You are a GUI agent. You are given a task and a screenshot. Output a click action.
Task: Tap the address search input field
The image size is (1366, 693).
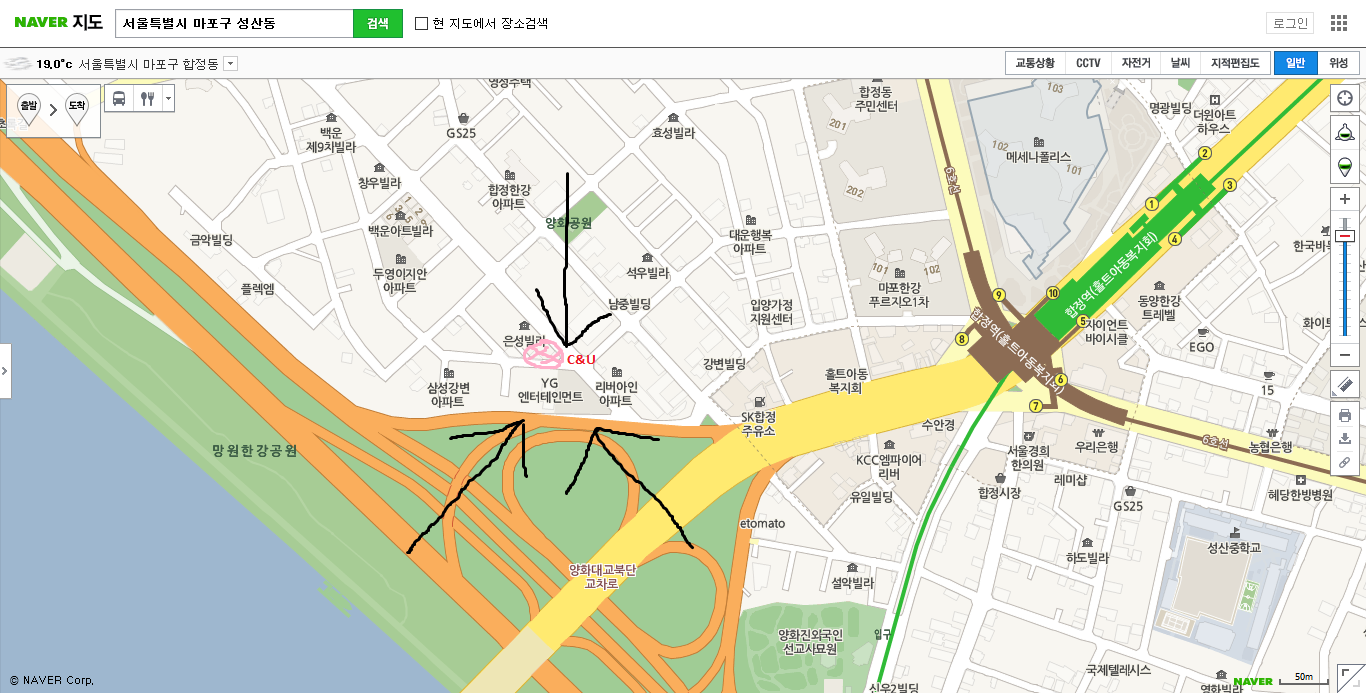(234, 23)
